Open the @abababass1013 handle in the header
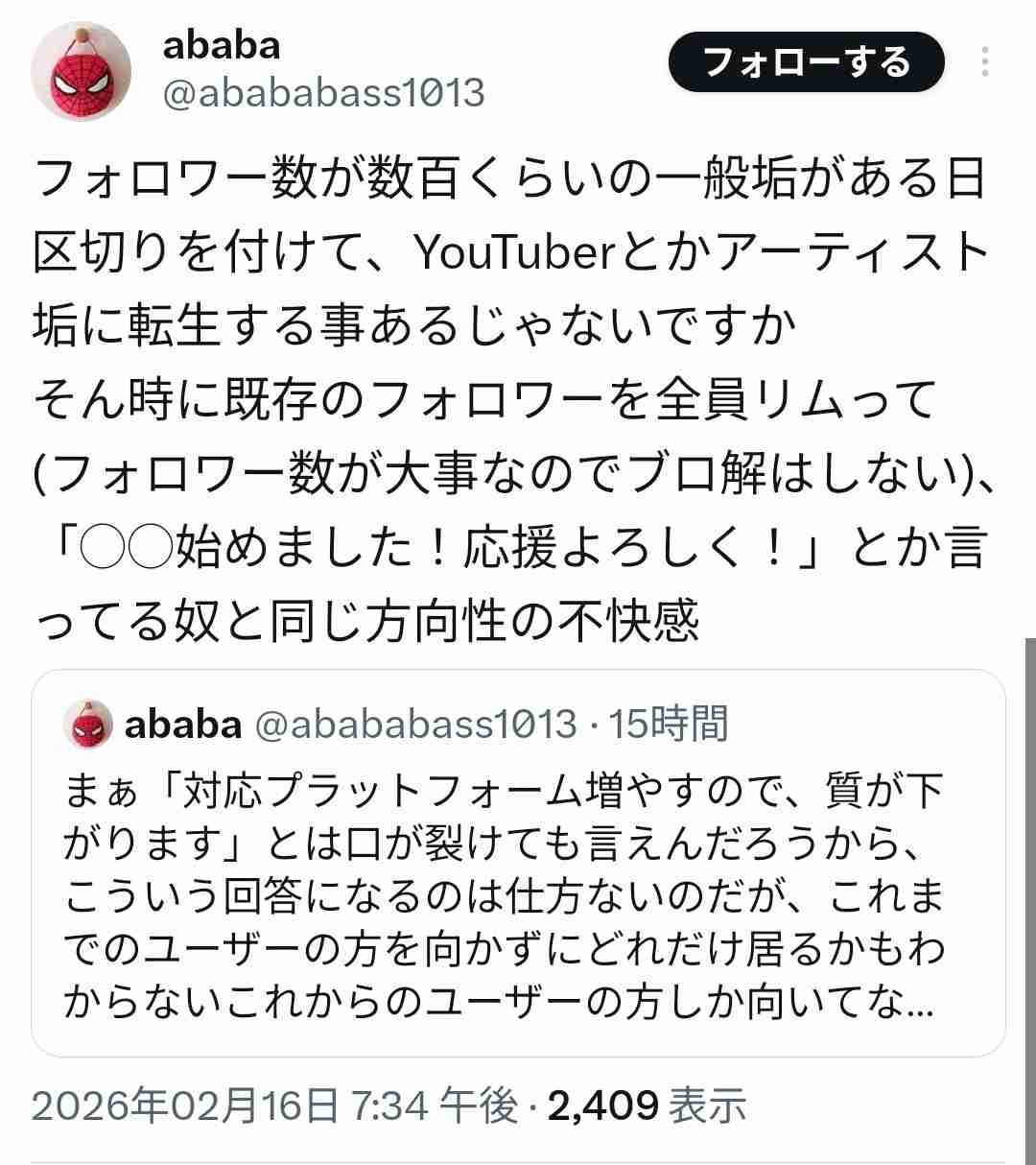The height and width of the screenshot is (1165, 1036). click(324, 93)
